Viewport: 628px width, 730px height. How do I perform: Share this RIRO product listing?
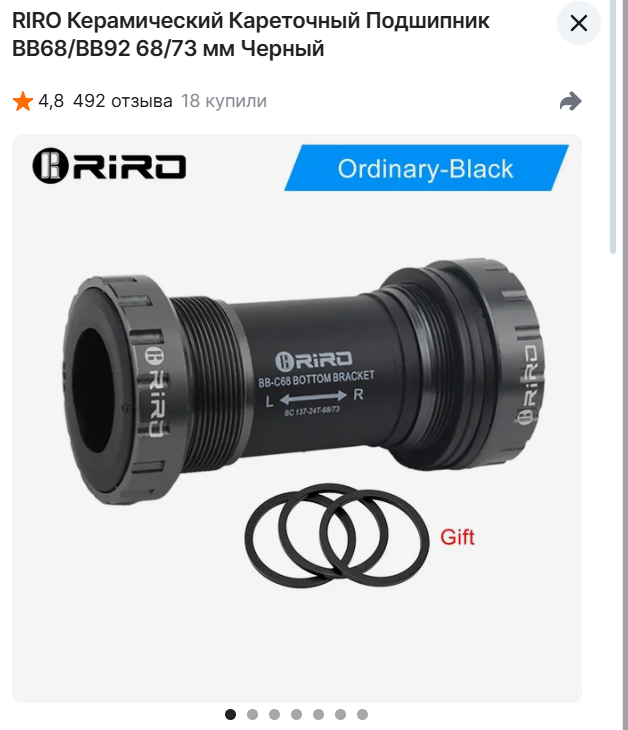[570, 101]
